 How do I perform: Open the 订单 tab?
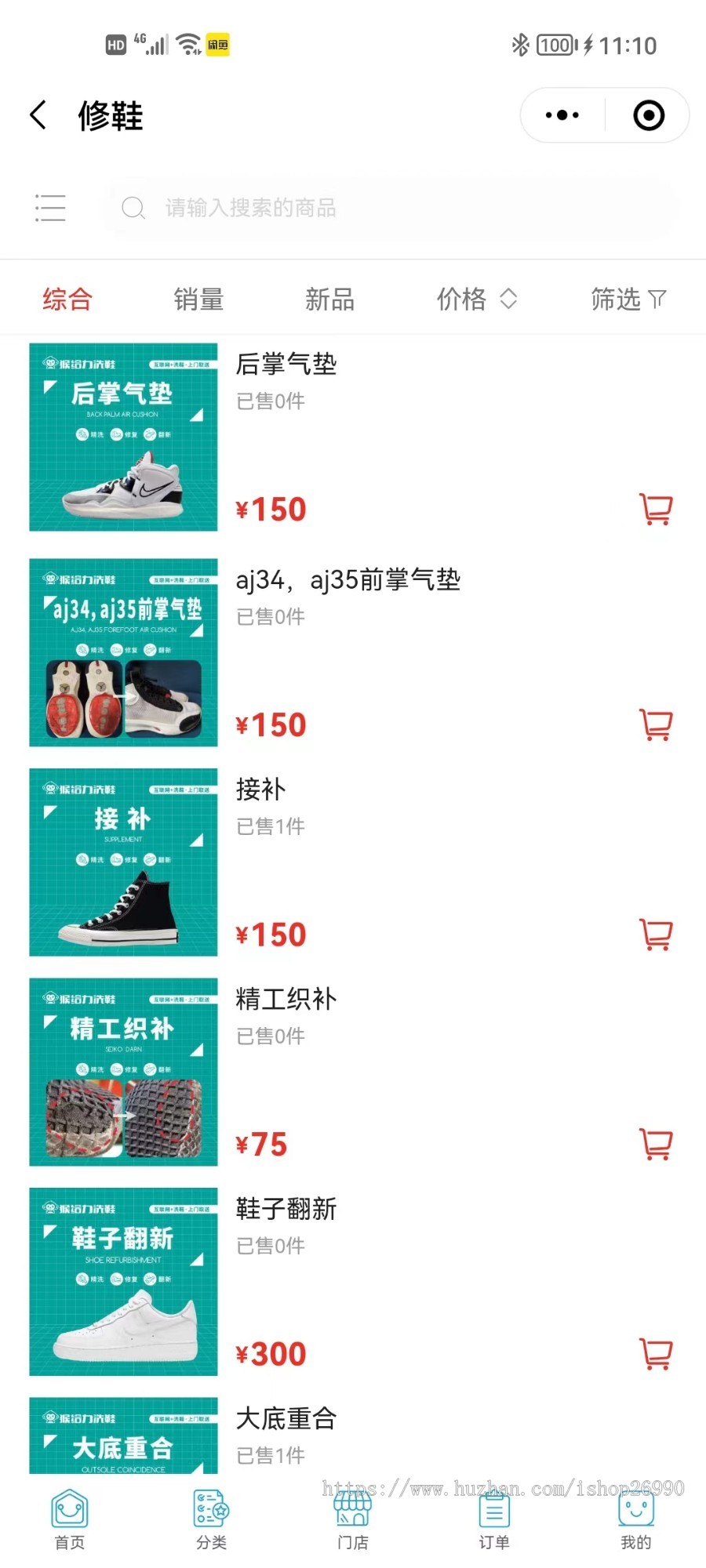coord(494,1519)
